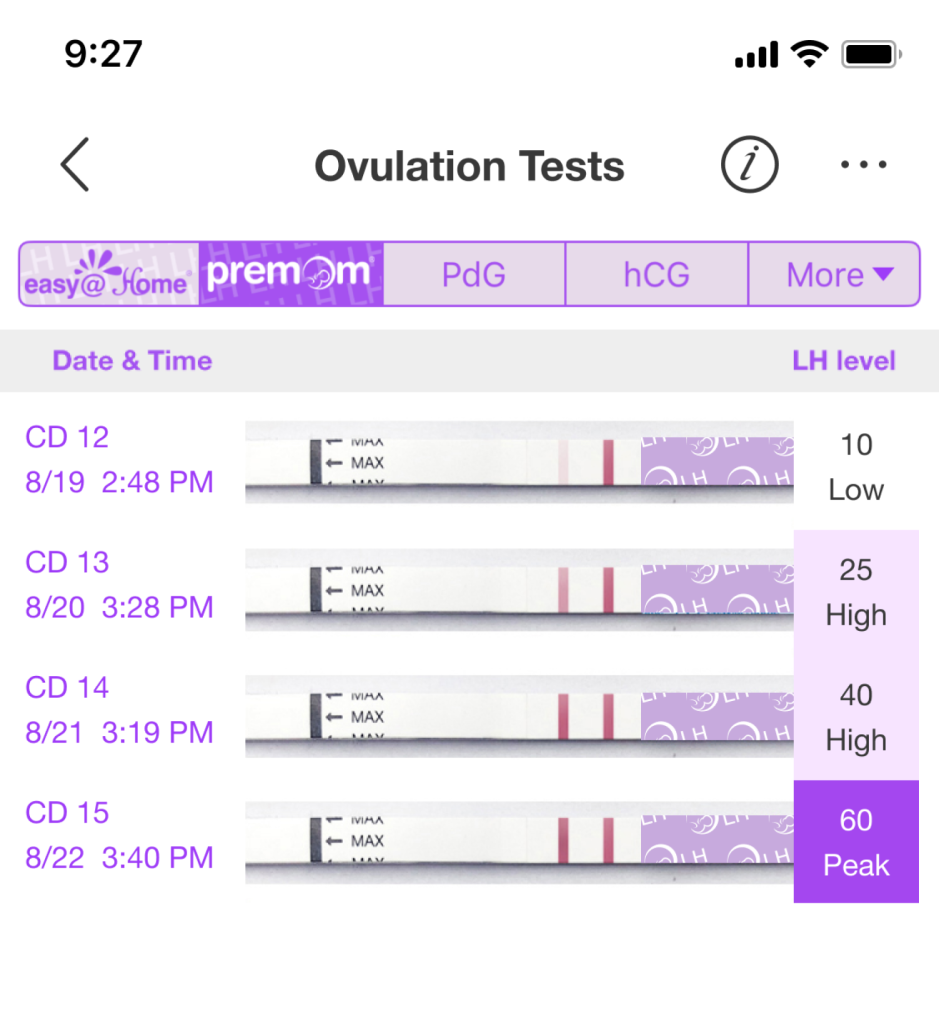This screenshot has height=1024, width=939.
Task: Open the Date & Time sort header
Action: click(132, 361)
